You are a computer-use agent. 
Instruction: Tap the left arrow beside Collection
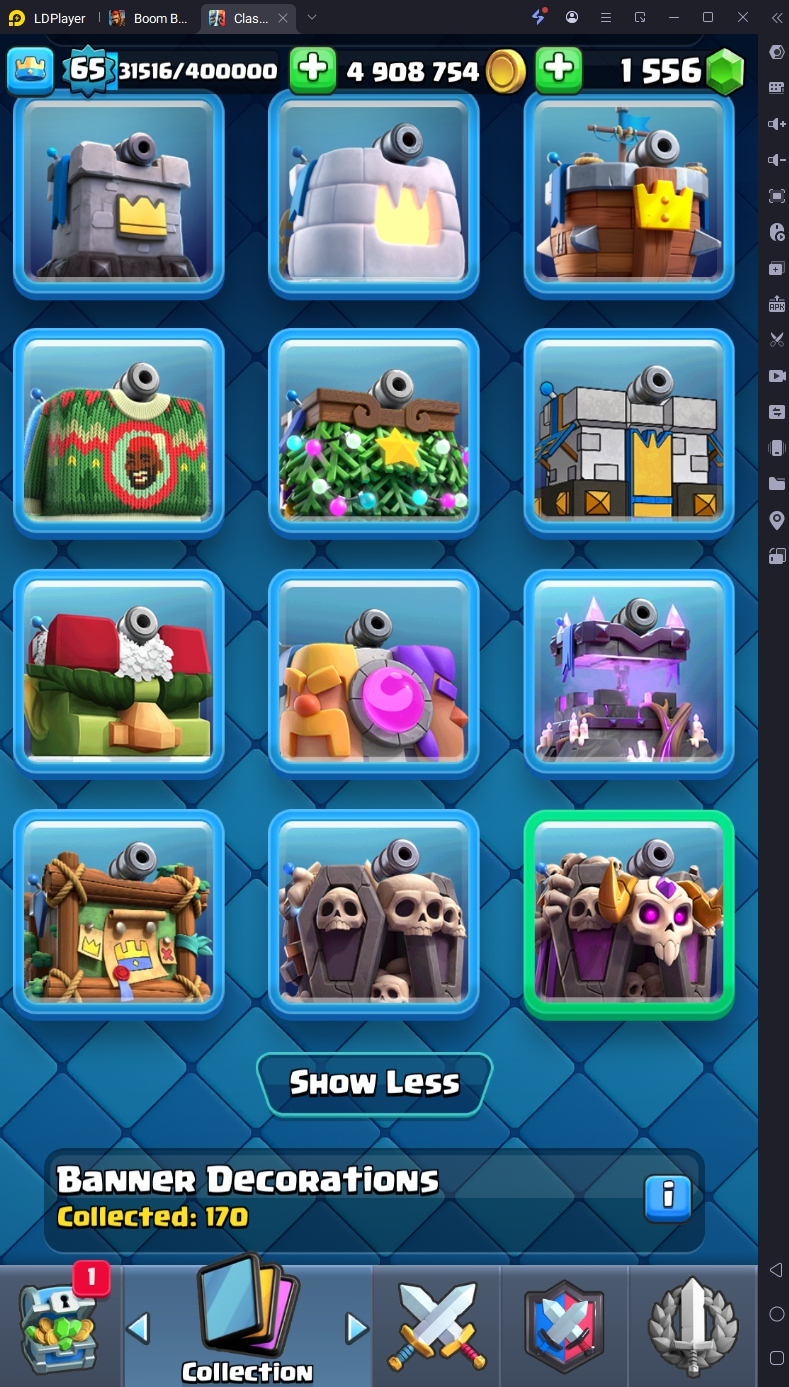(138, 1328)
